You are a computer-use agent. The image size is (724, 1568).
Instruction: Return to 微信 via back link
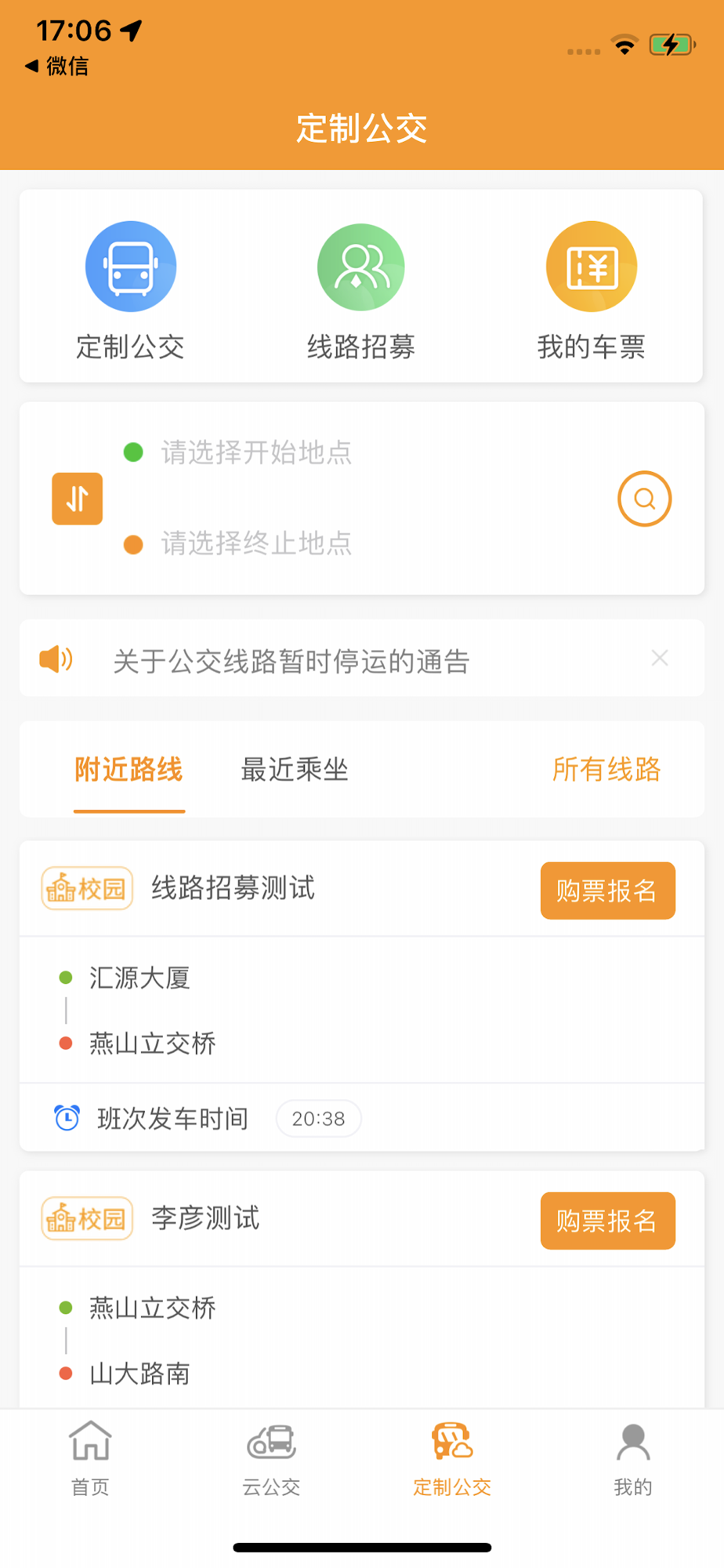[x=57, y=66]
